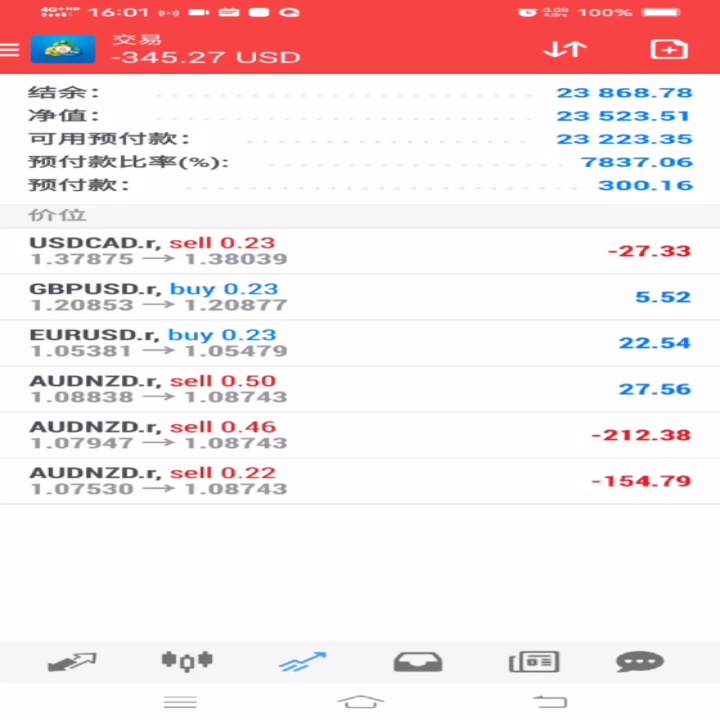
Task: Open the chat messages tab
Action: [640, 662]
